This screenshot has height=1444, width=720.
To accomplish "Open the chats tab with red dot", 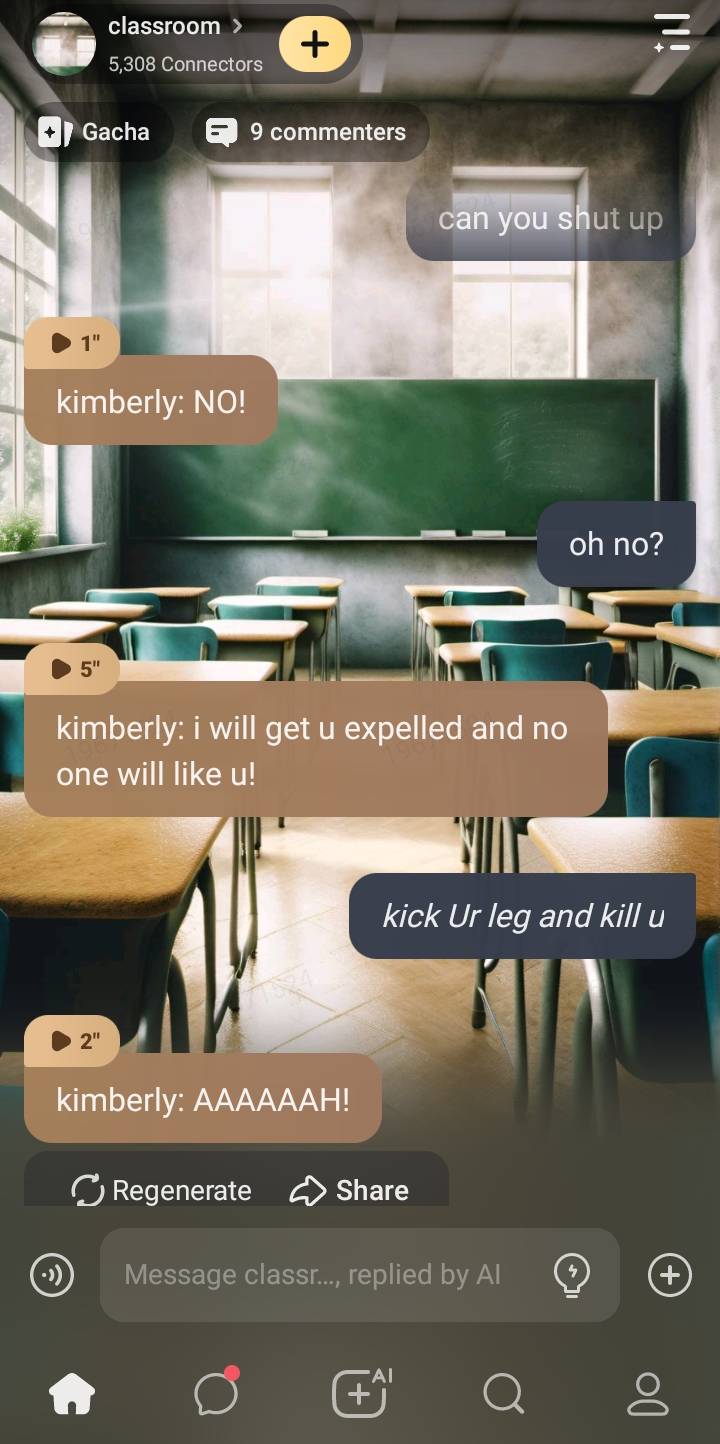I will point(216,1393).
